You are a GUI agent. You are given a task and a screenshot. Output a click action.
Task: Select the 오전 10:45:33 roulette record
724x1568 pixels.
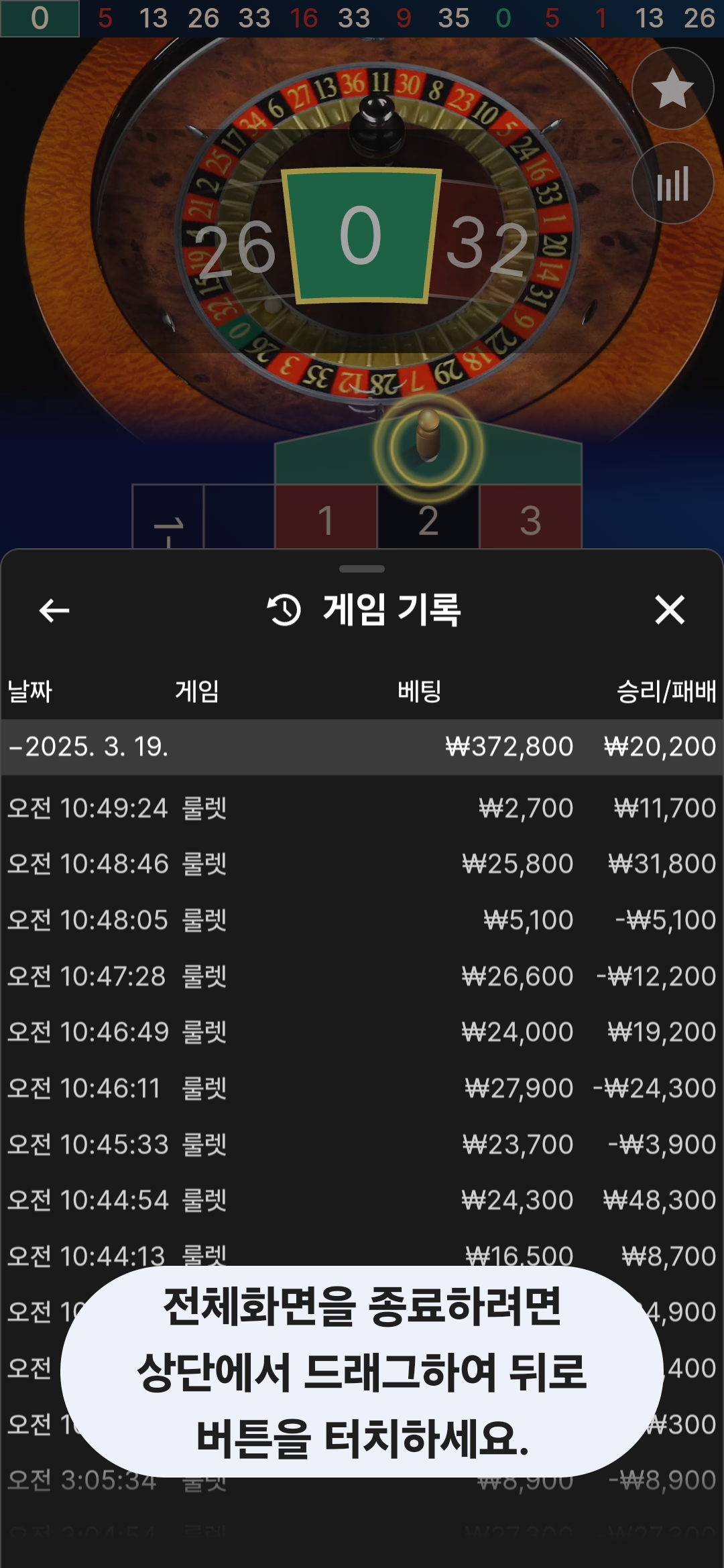[362, 1145]
